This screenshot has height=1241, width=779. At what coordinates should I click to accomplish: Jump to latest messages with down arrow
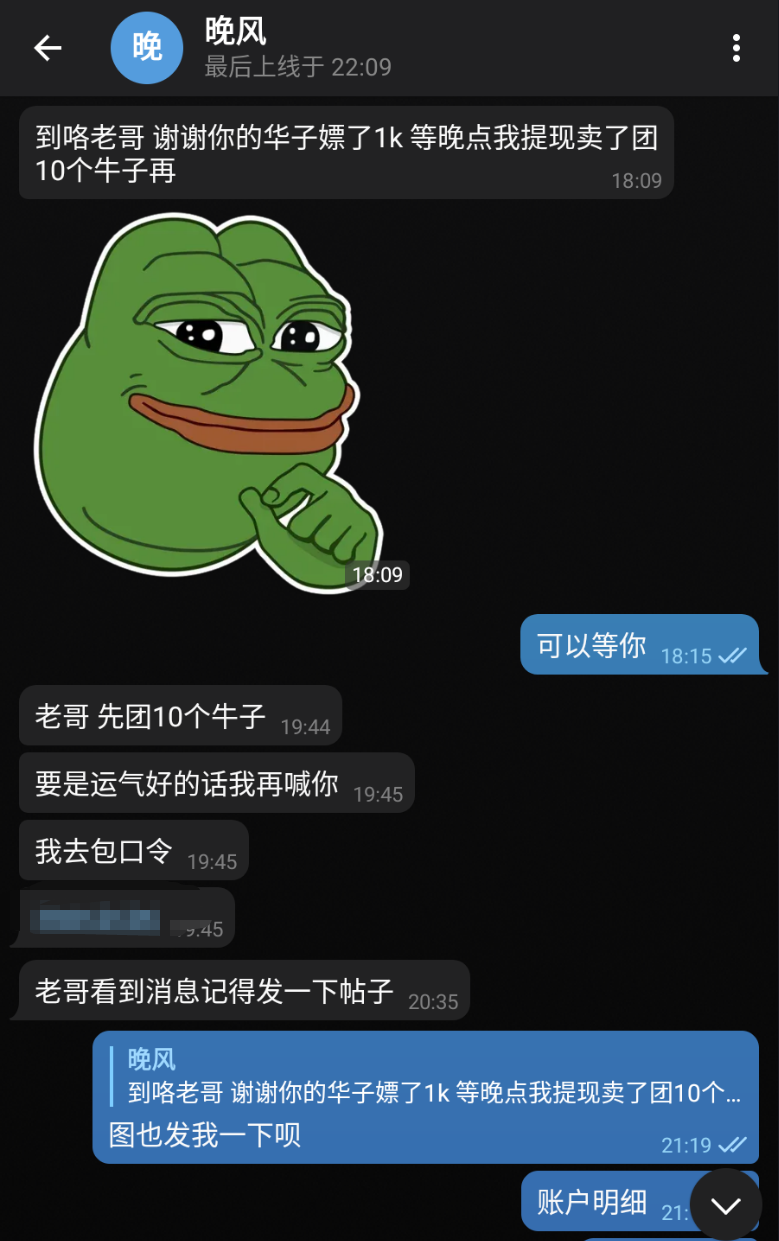726,1204
